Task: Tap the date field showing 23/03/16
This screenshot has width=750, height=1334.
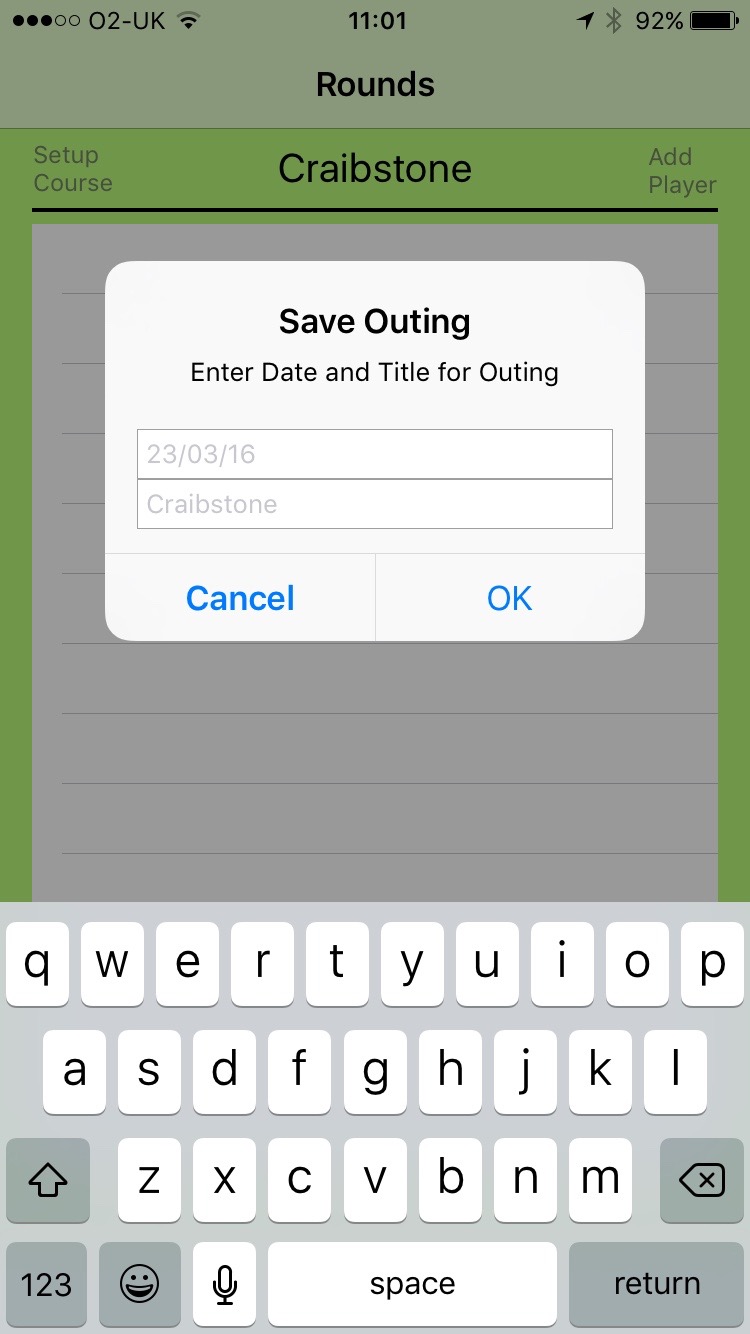Action: (375, 454)
